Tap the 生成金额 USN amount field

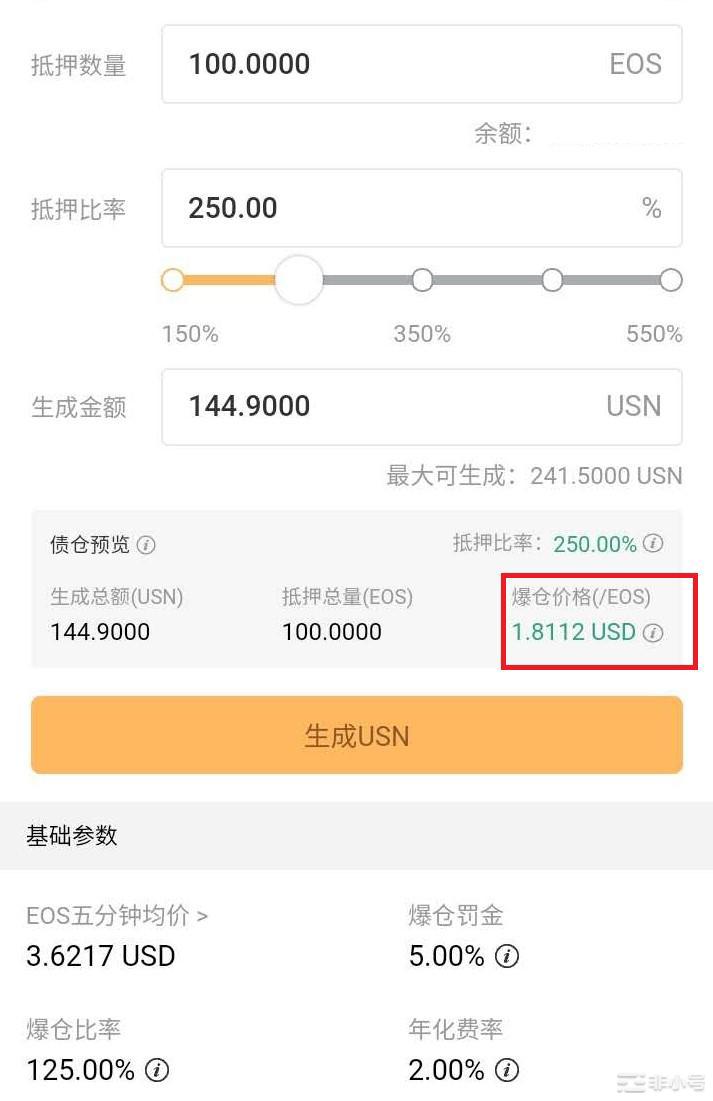400,406
